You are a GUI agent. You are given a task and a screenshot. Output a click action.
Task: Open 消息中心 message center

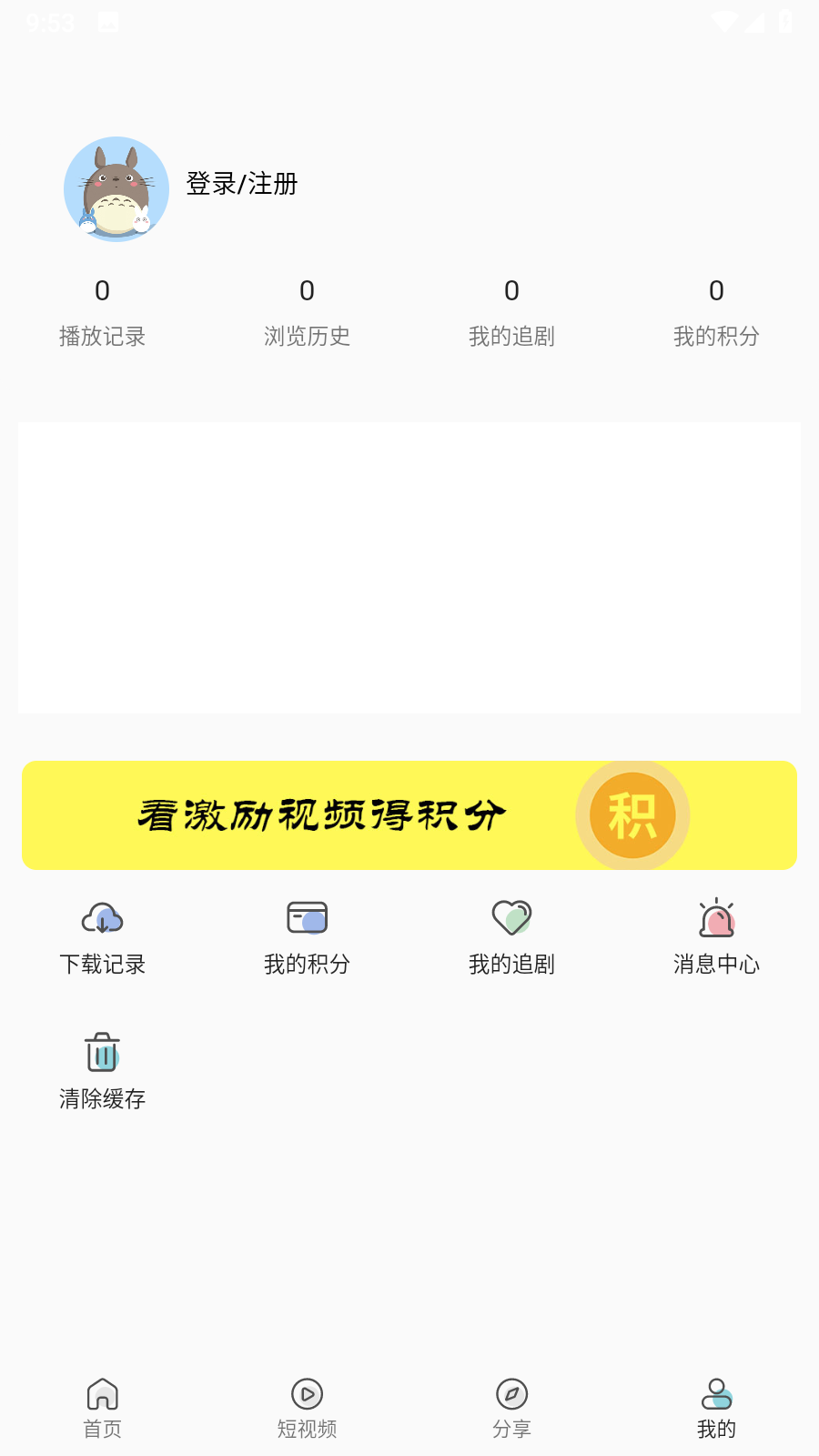coord(716,937)
